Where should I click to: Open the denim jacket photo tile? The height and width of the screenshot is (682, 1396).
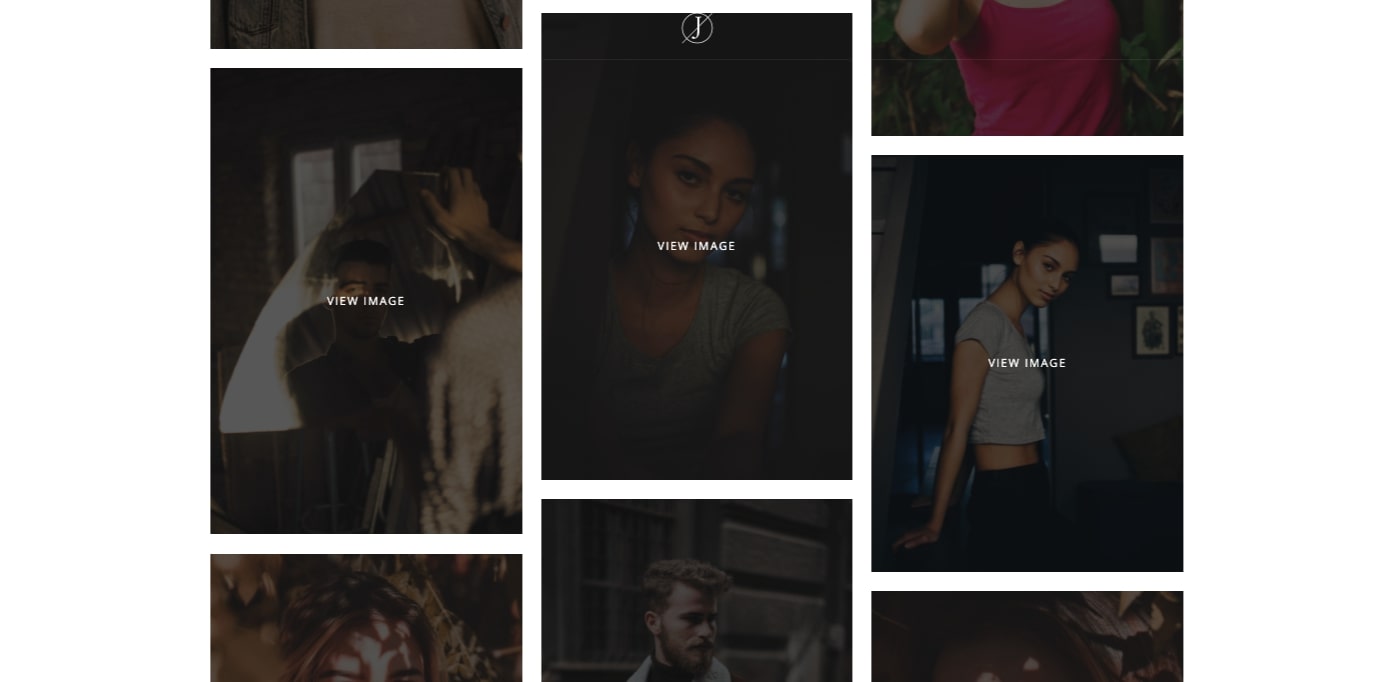click(365, 24)
